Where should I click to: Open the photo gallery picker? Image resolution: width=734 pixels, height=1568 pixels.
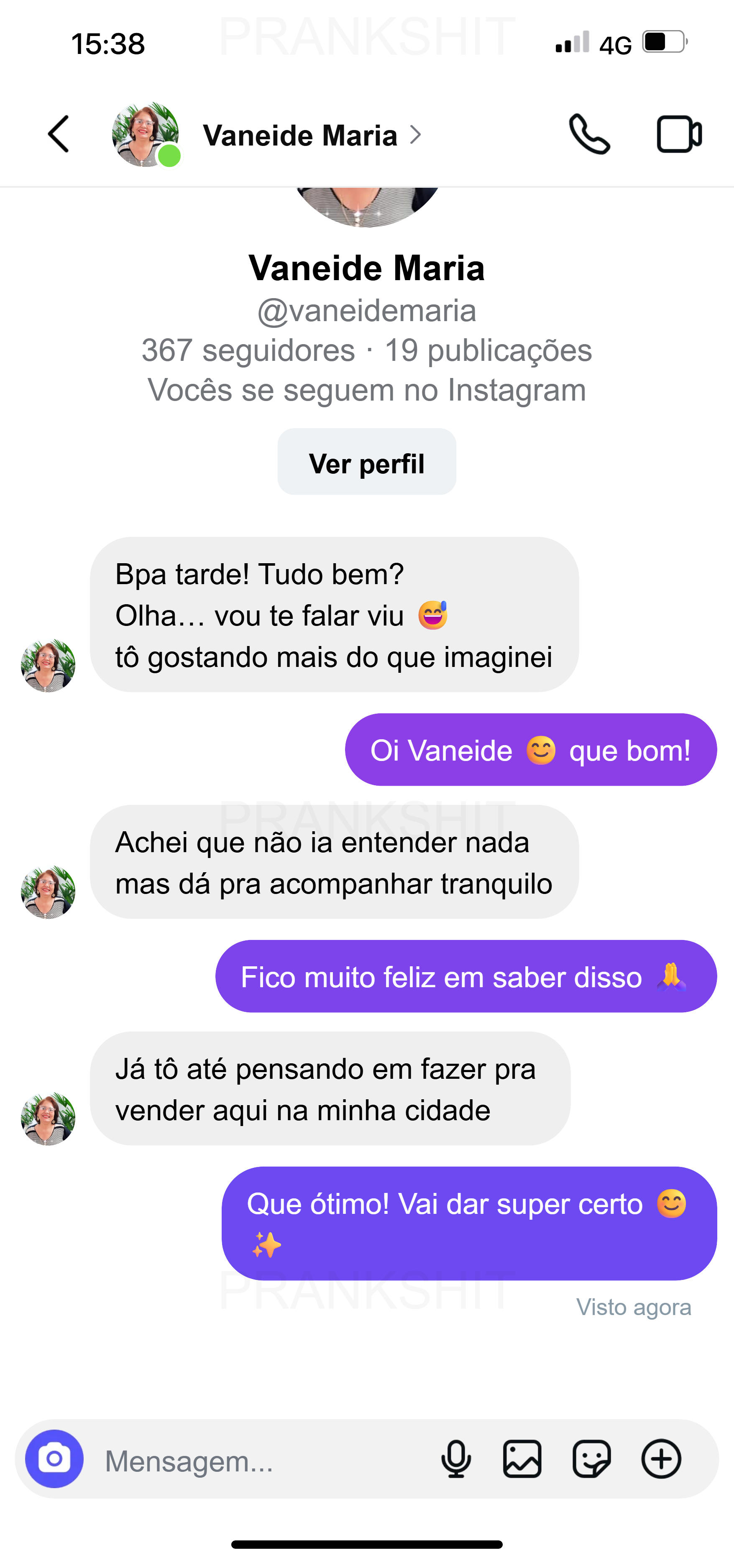tap(522, 1459)
